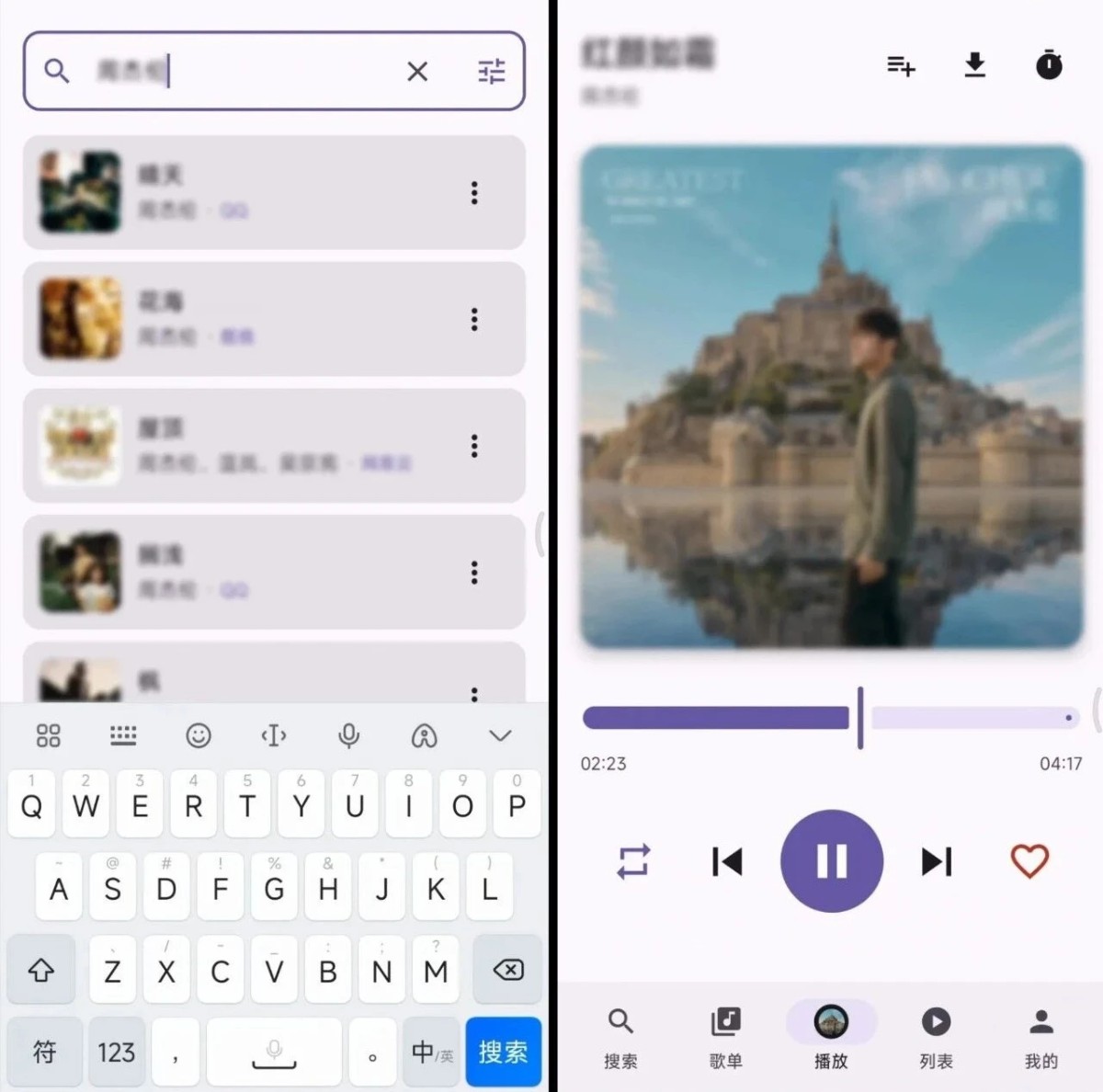Open the sleep timer

(x=1049, y=65)
